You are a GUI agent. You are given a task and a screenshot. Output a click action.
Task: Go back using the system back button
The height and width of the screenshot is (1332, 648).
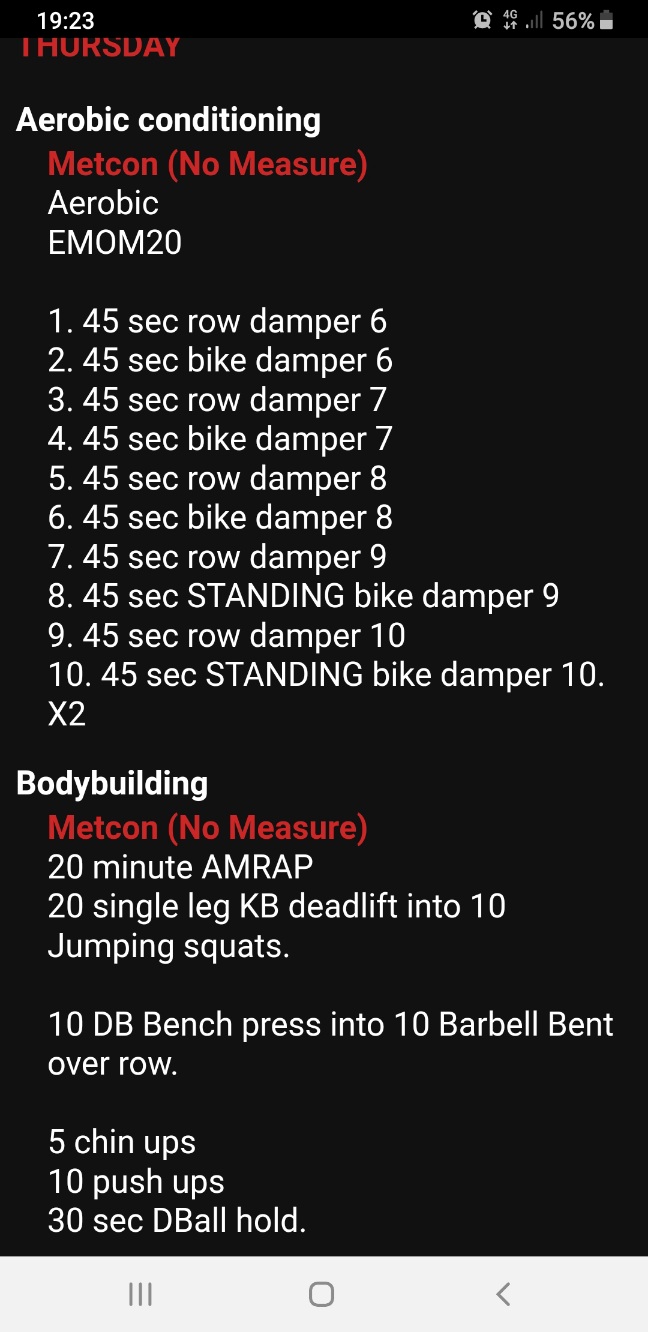(x=504, y=1294)
